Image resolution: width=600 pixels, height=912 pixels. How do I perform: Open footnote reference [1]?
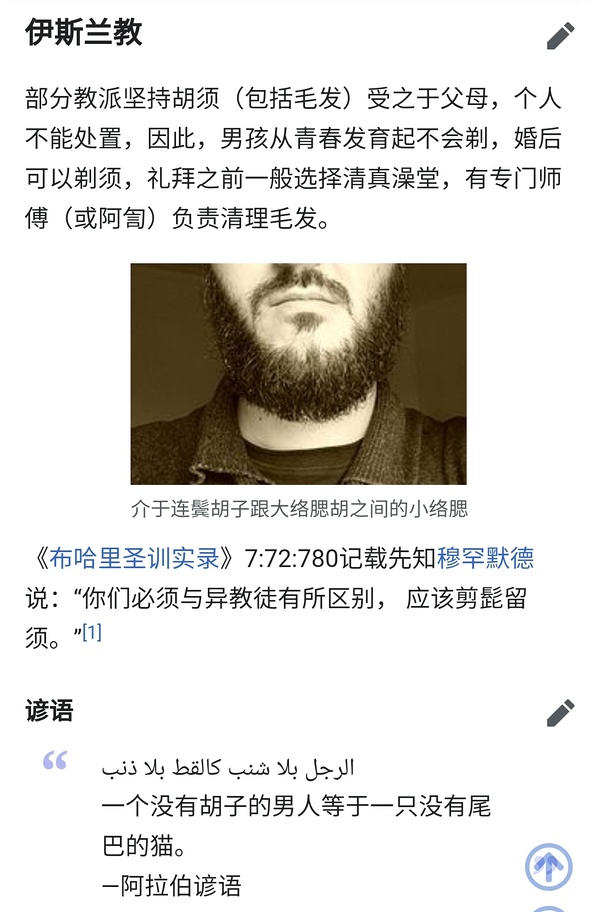(92, 632)
